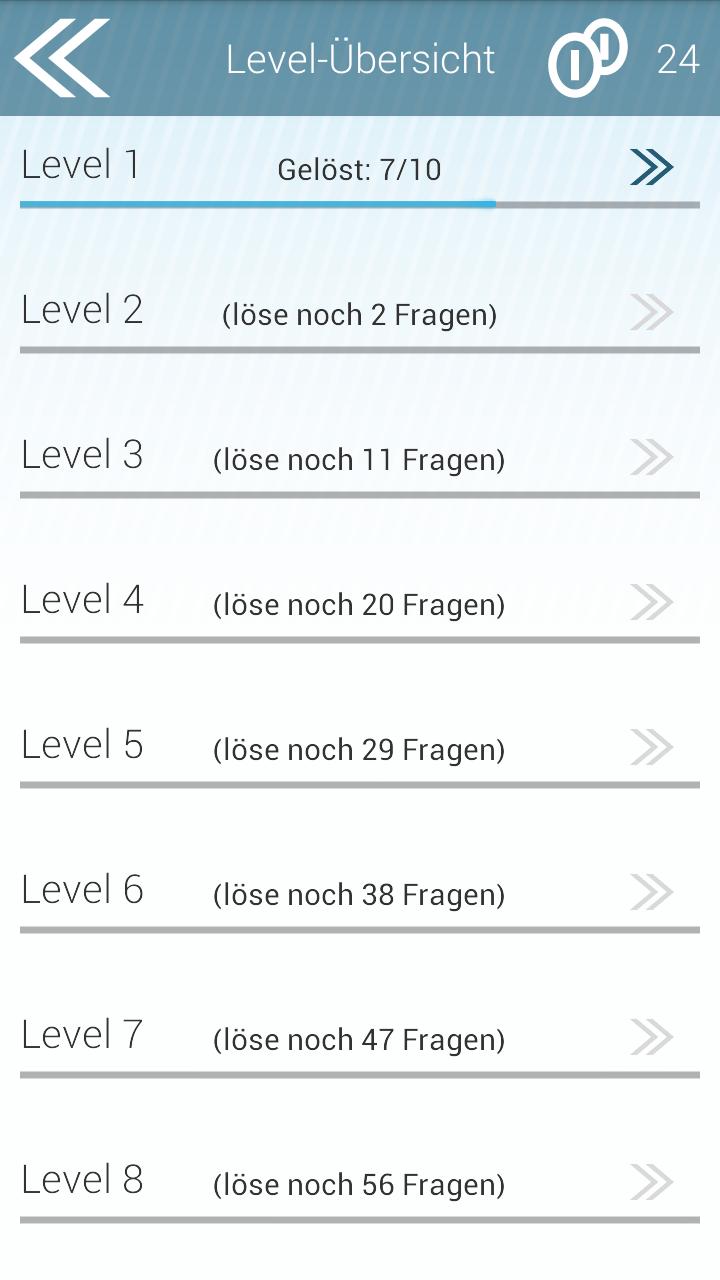Click the Level 2 forward arrow

pos(652,312)
